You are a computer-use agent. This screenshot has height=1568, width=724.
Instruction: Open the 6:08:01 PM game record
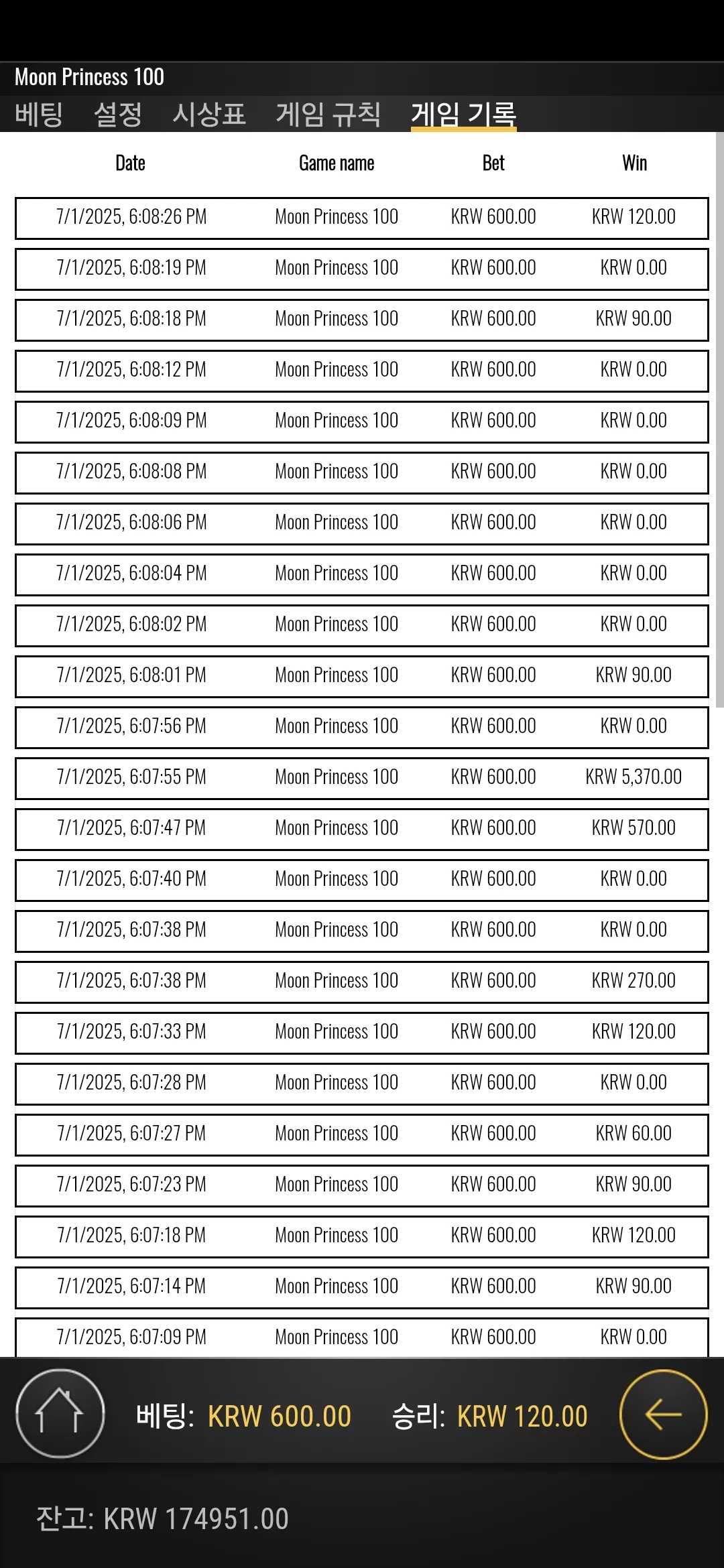tap(362, 676)
